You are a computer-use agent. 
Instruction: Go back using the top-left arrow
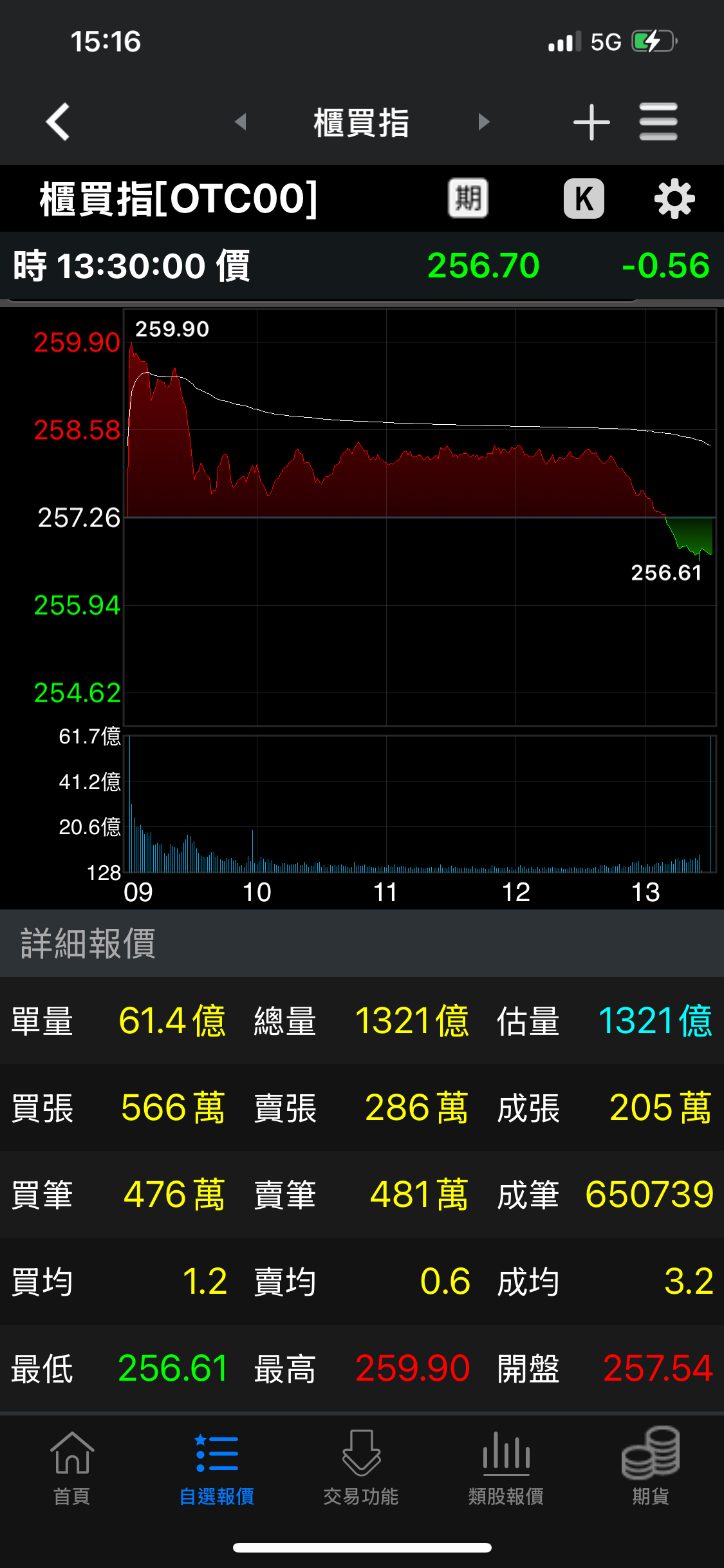point(58,122)
